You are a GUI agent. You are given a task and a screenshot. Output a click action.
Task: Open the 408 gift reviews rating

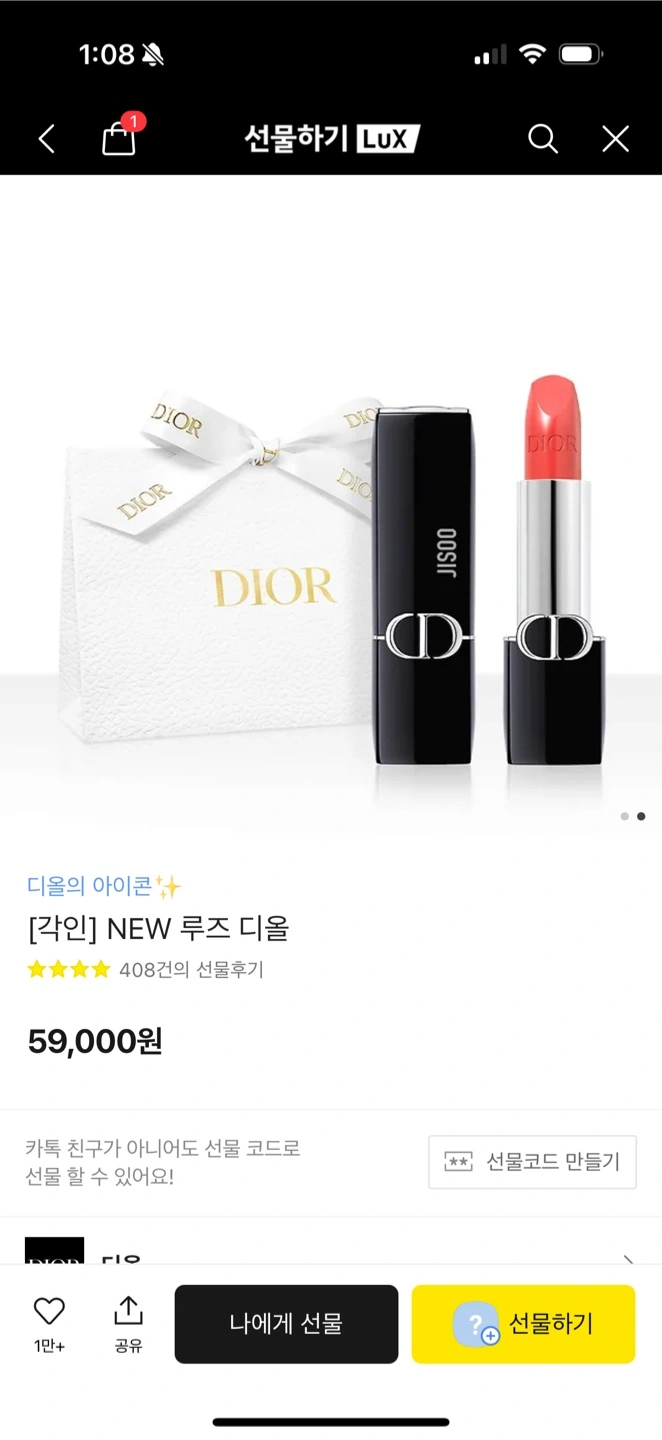(x=145, y=969)
